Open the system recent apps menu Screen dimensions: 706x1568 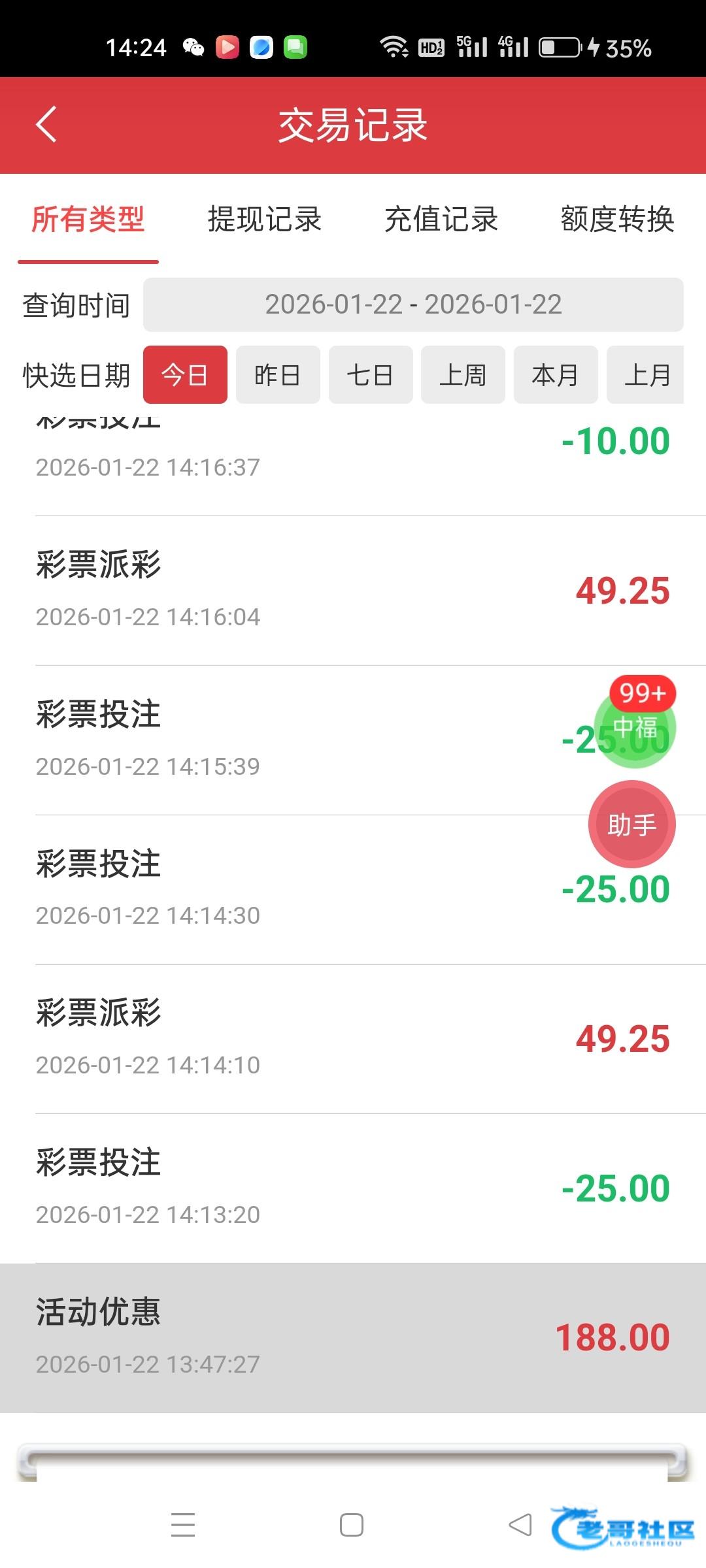pyautogui.click(x=183, y=1525)
